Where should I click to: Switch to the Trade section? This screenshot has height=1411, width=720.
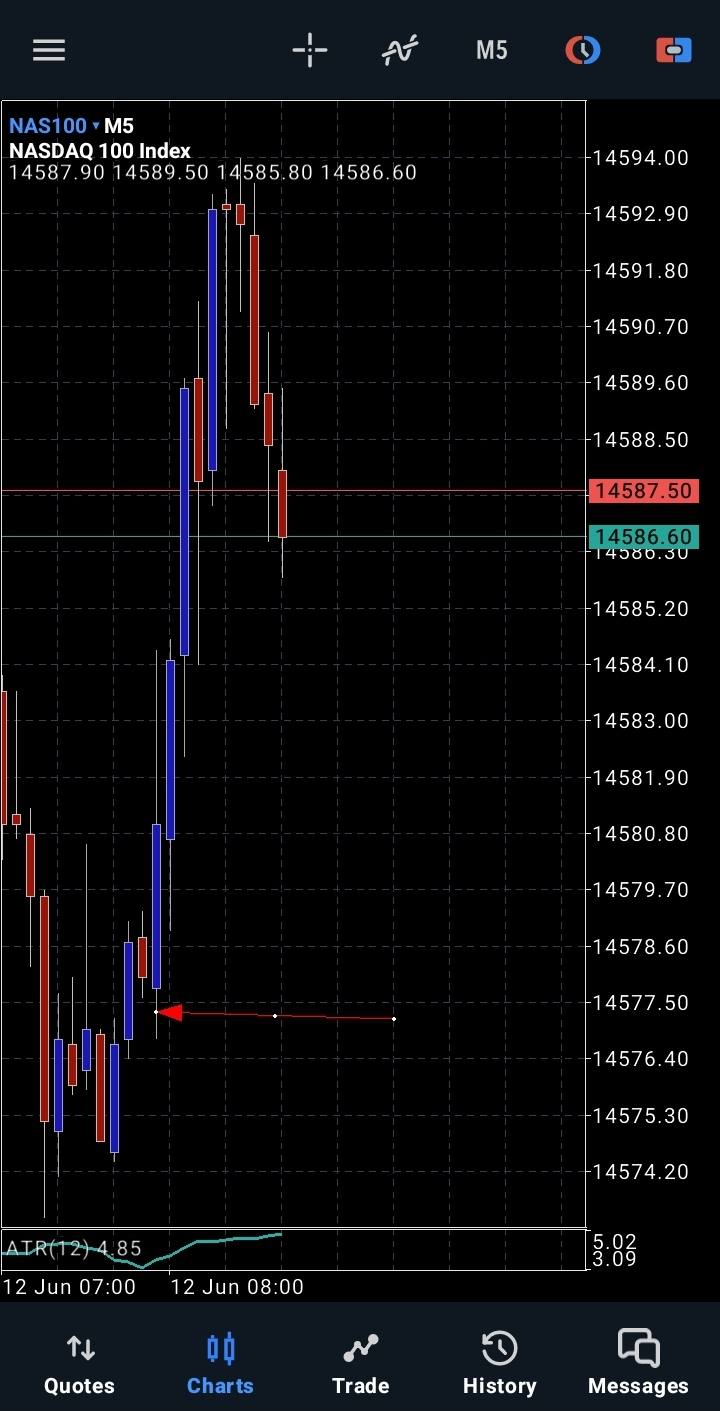click(x=360, y=1360)
